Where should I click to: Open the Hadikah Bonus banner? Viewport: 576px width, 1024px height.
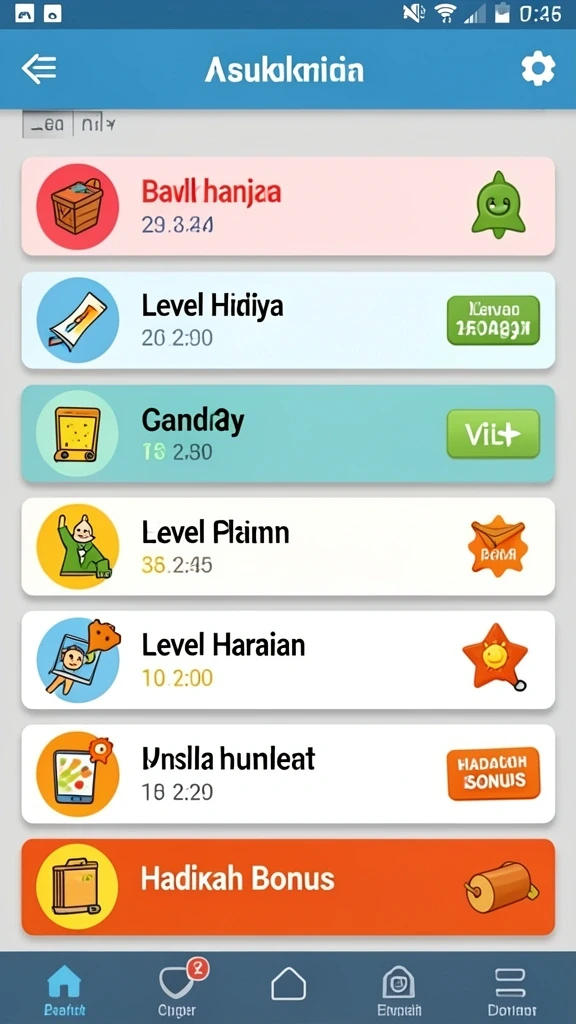click(288, 887)
